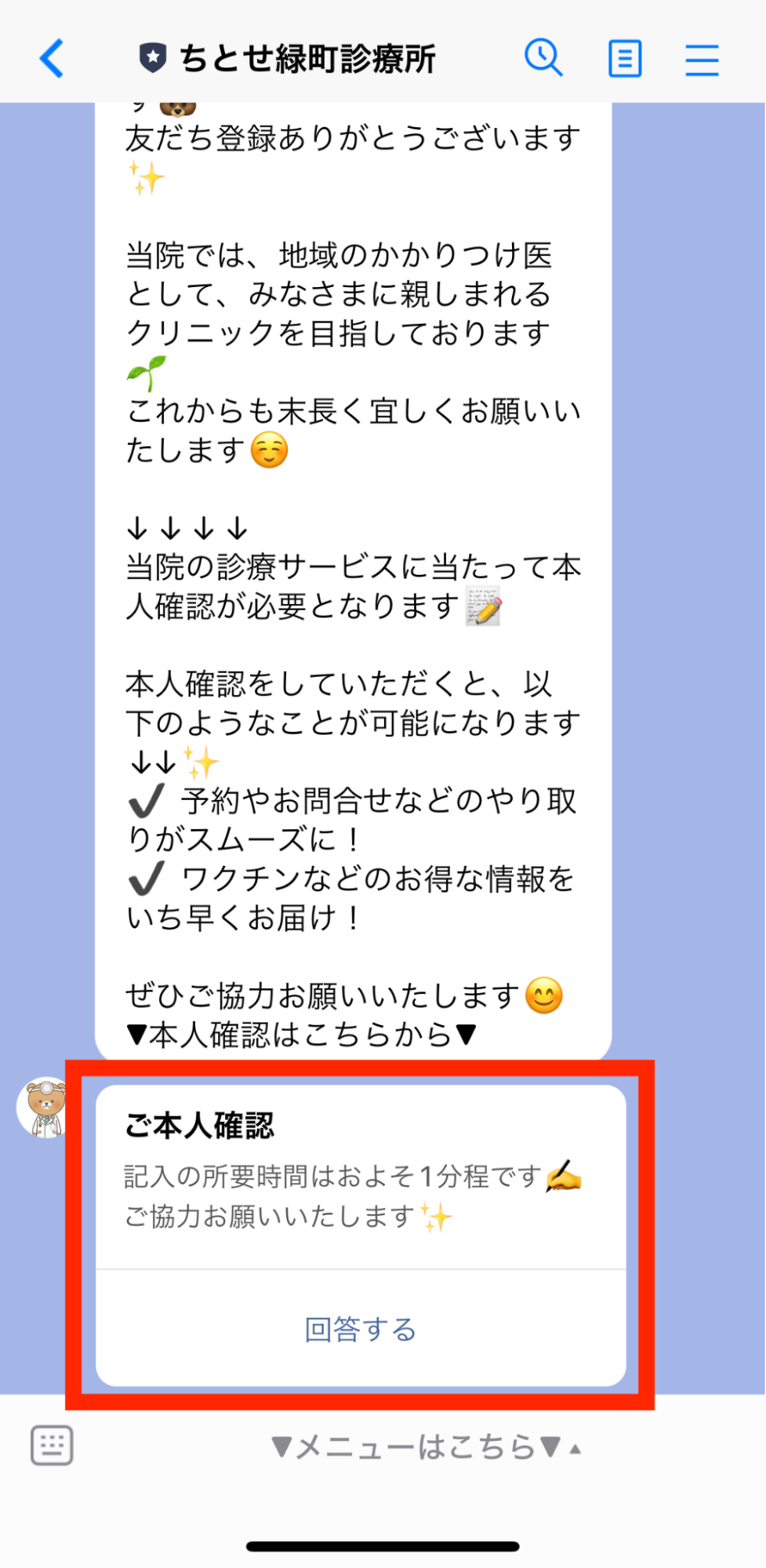
Task: Go back with the top-left arrow
Action: tap(52, 59)
